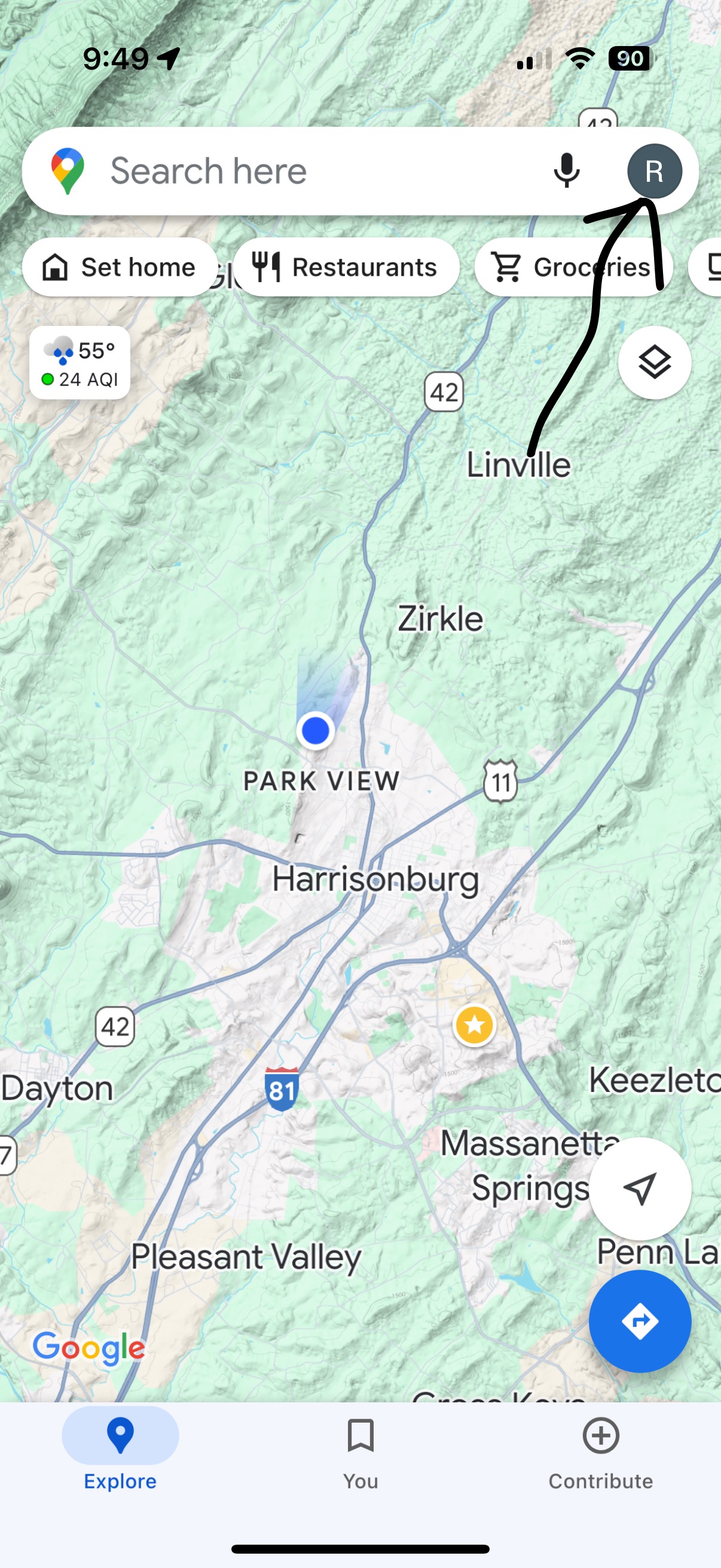Tap the Set home chip
The width and height of the screenshot is (721, 1568).
click(120, 267)
